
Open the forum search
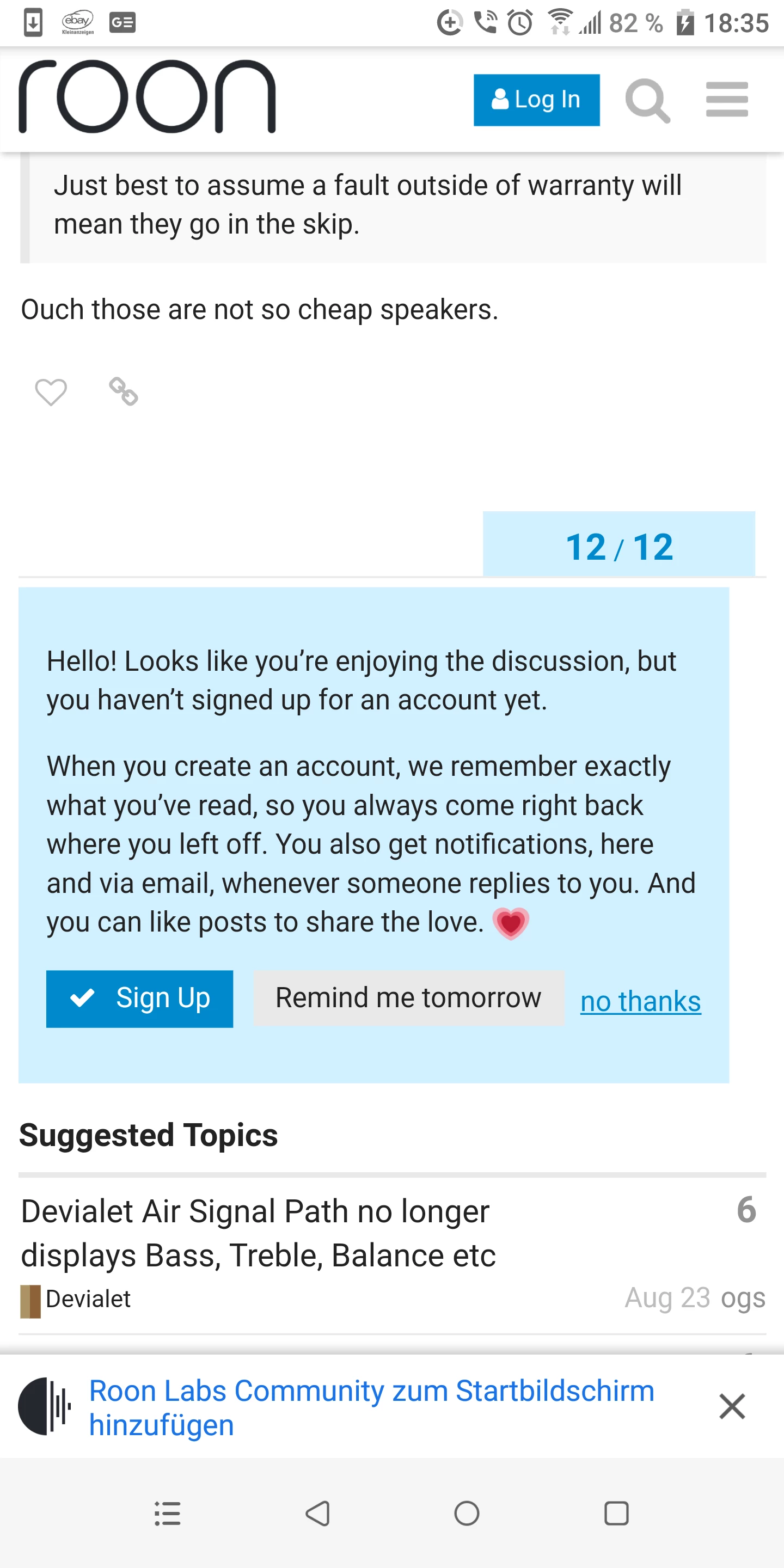tap(647, 100)
